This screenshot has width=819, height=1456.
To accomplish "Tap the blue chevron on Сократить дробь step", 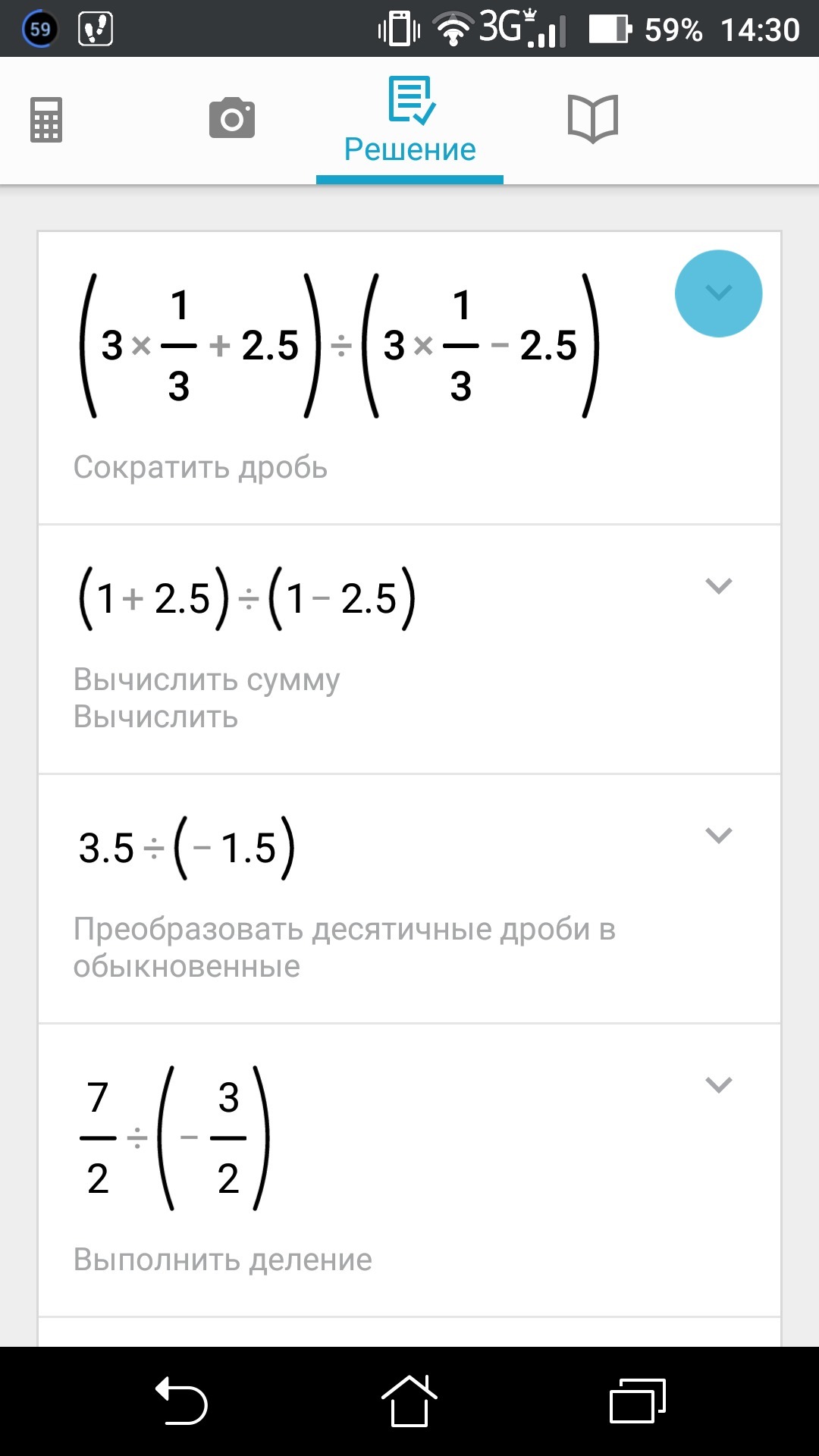I will [718, 293].
